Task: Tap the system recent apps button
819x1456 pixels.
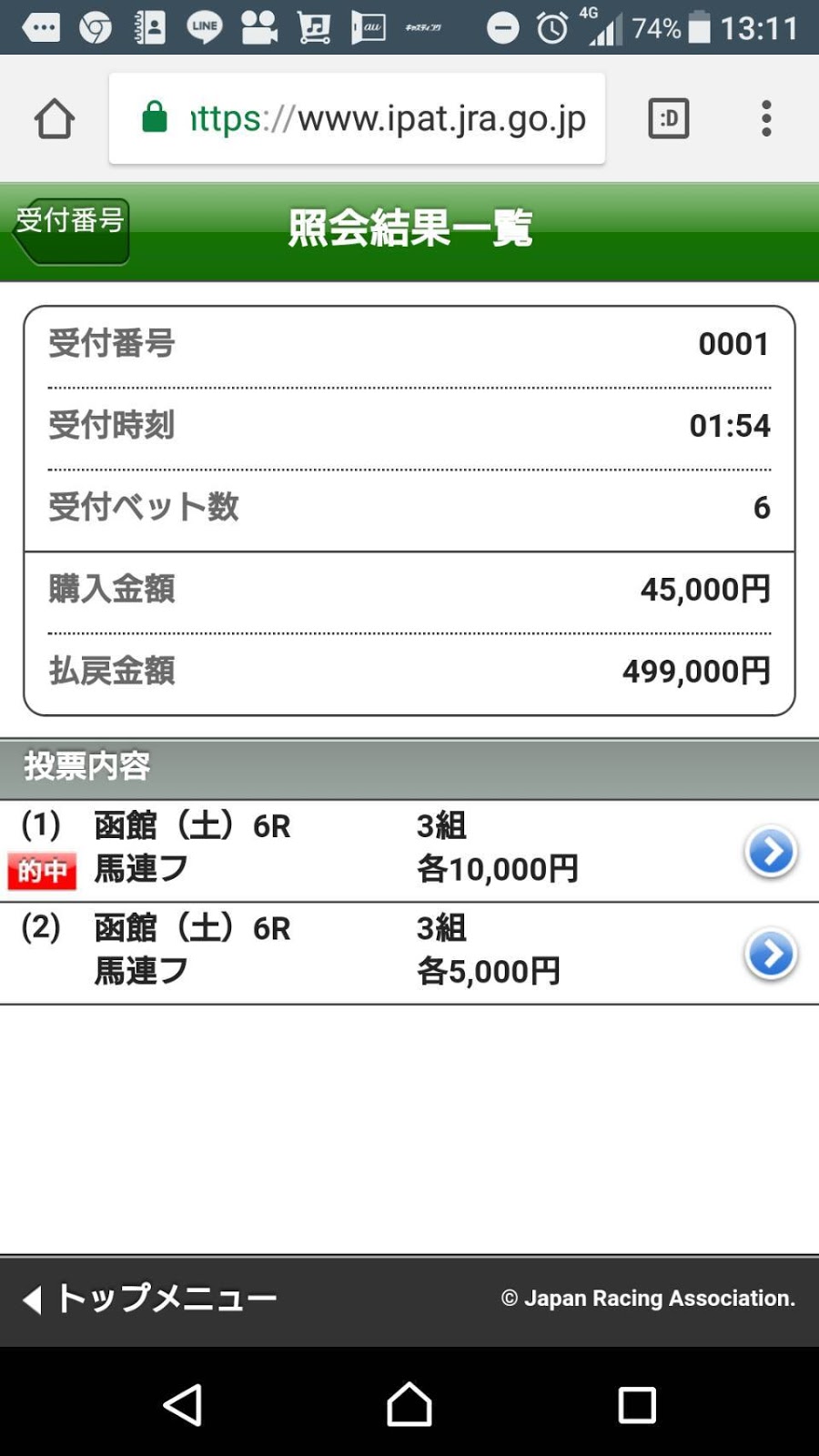Action: 636,1404
